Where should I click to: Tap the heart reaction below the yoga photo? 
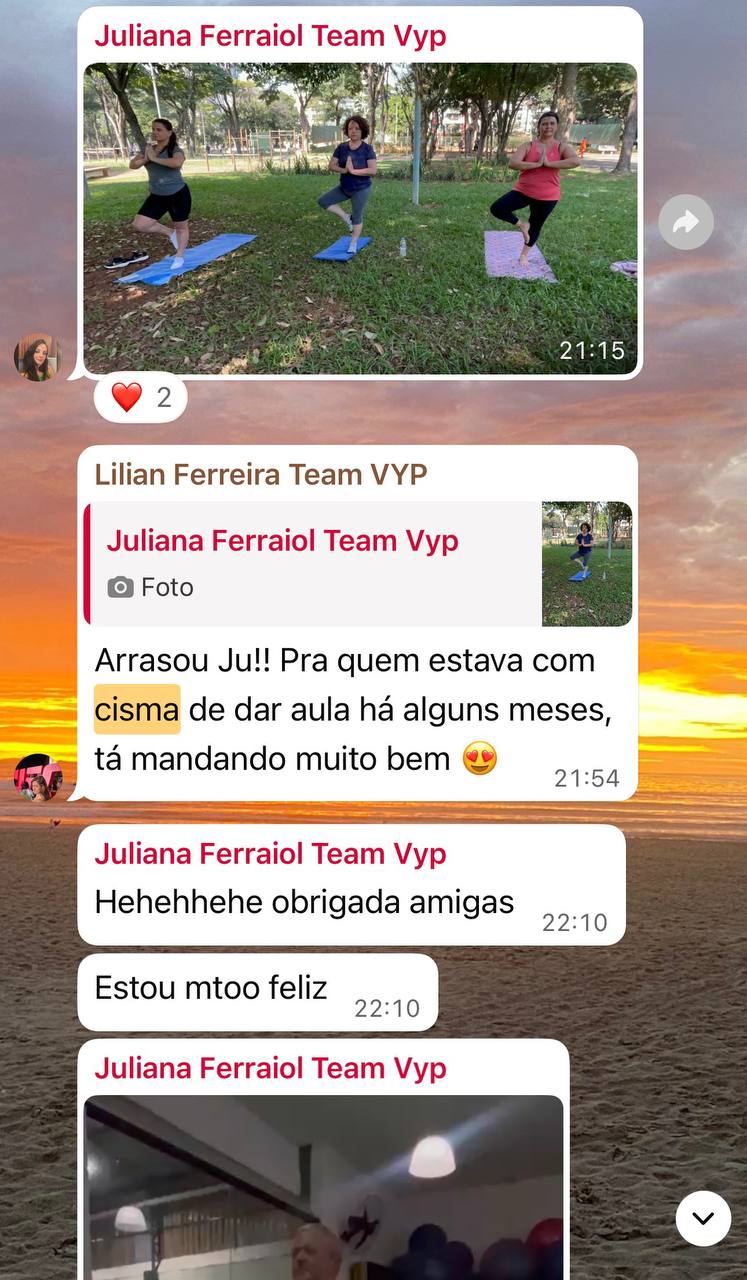click(x=127, y=396)
